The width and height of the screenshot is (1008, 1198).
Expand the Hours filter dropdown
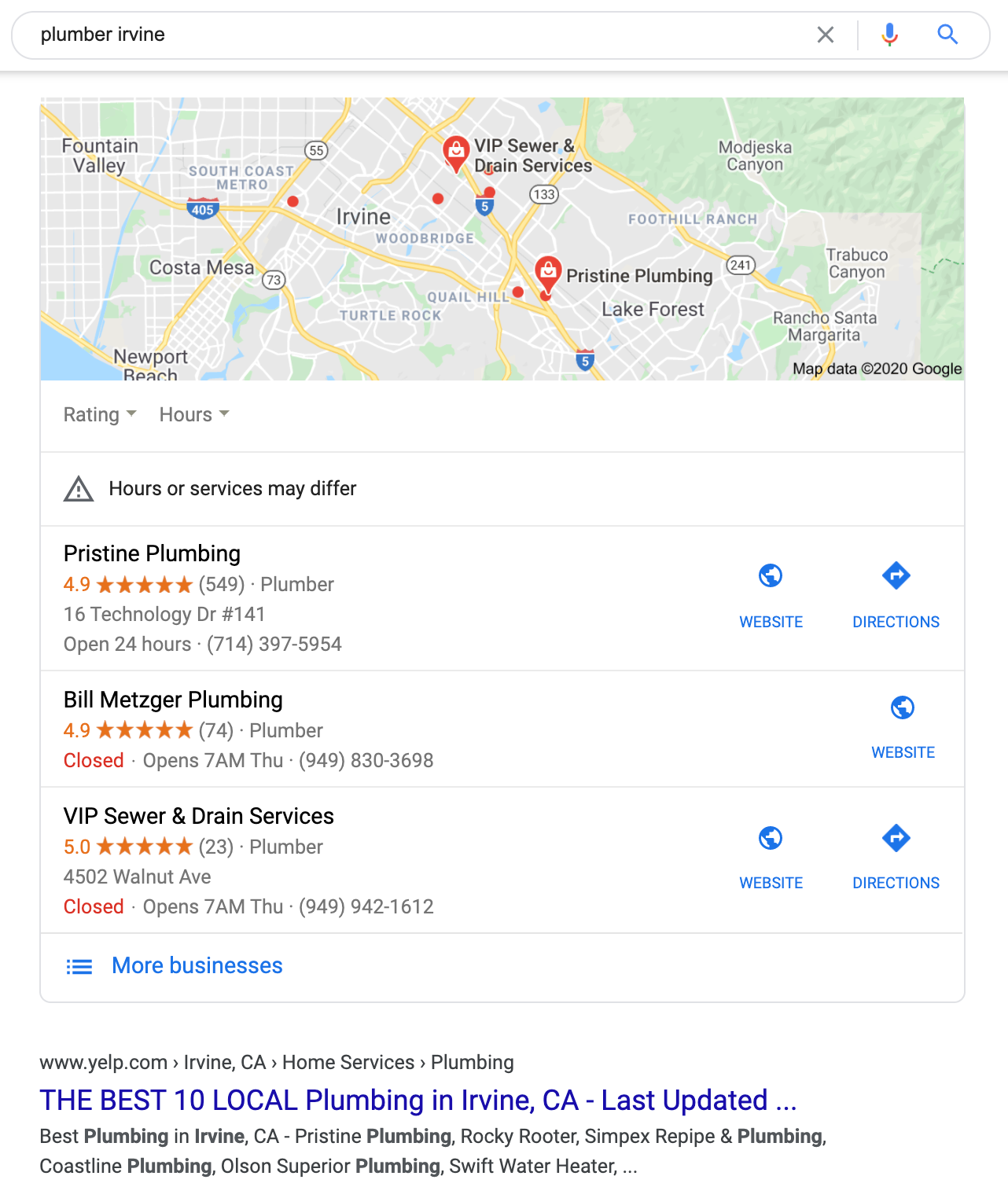tap(194, 414)
